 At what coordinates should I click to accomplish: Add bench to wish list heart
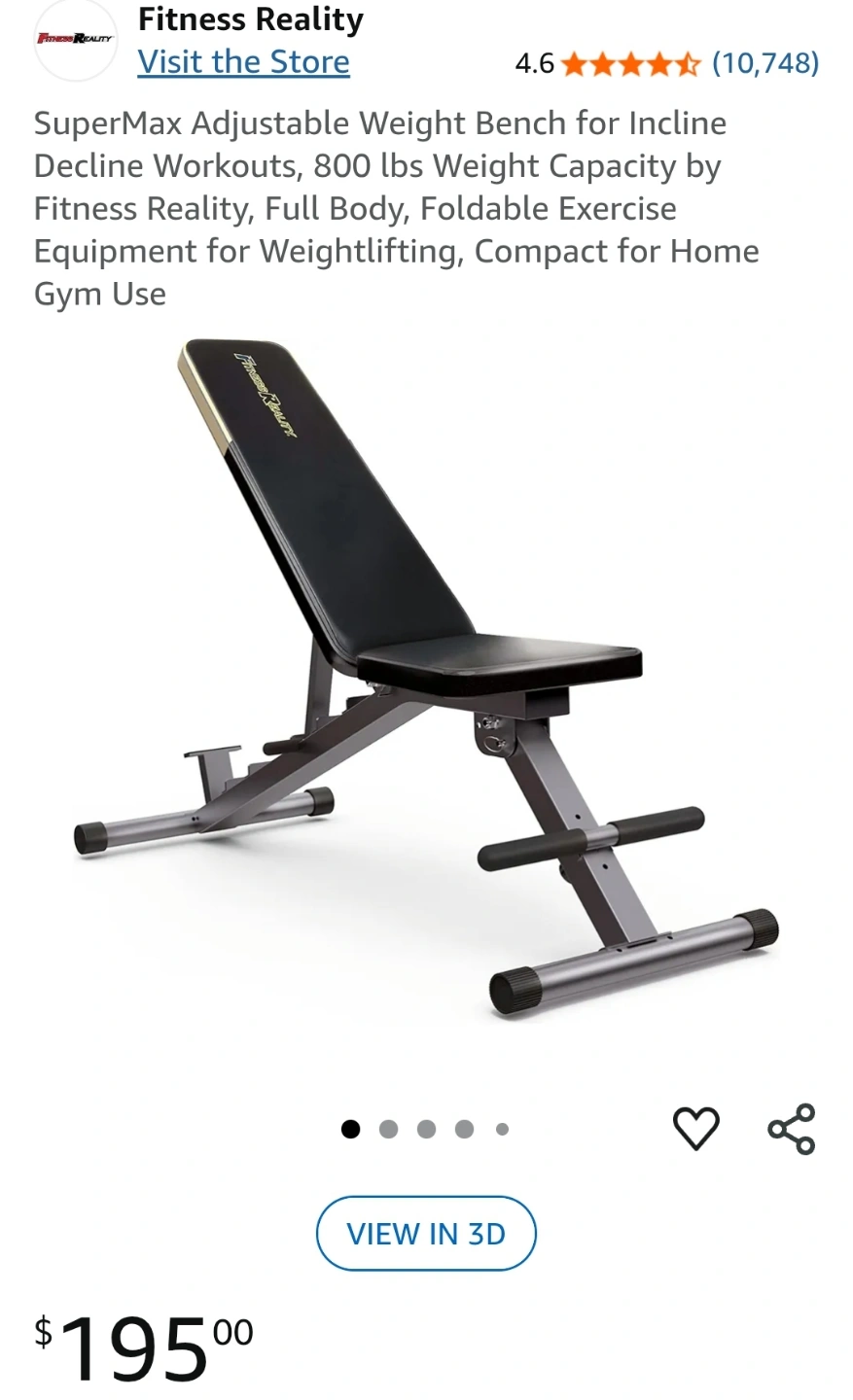click(x=695, y=1129)
